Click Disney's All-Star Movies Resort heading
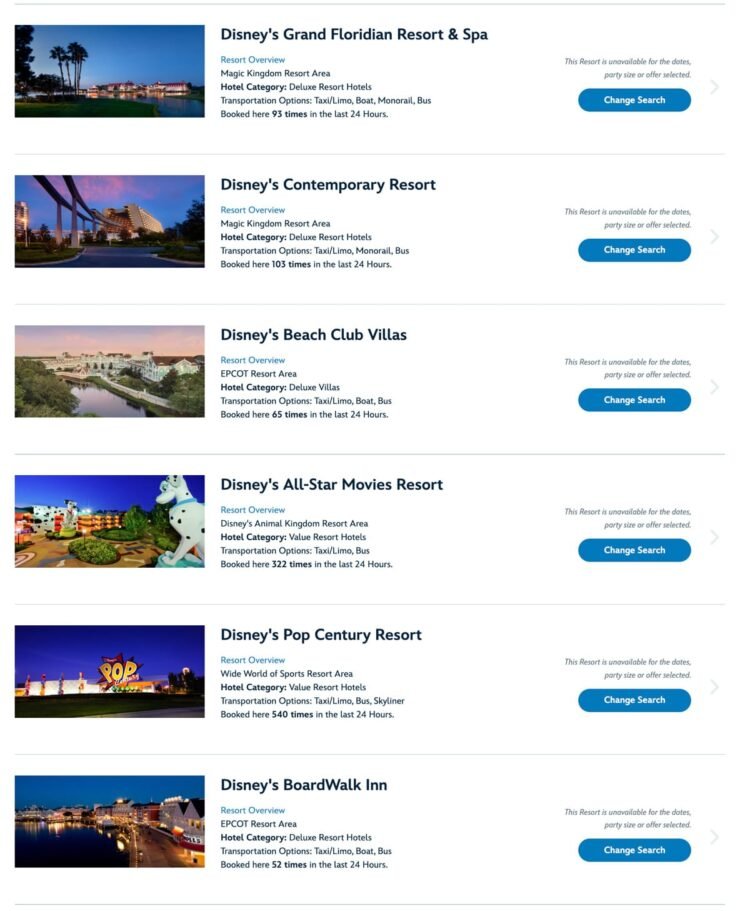The height and width of the screenshot is (911, 750). pyautogui.click(x=331, y=484)
